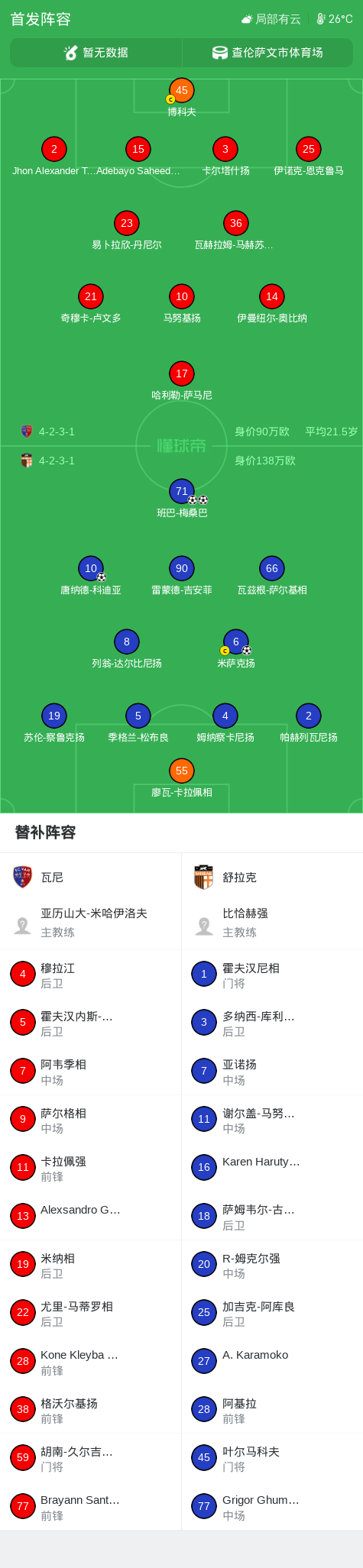The height and width of the screenshot is (1568, 363).
Task: Open substitute 阿基拉 number 28
Action: tap(272, 1410)
